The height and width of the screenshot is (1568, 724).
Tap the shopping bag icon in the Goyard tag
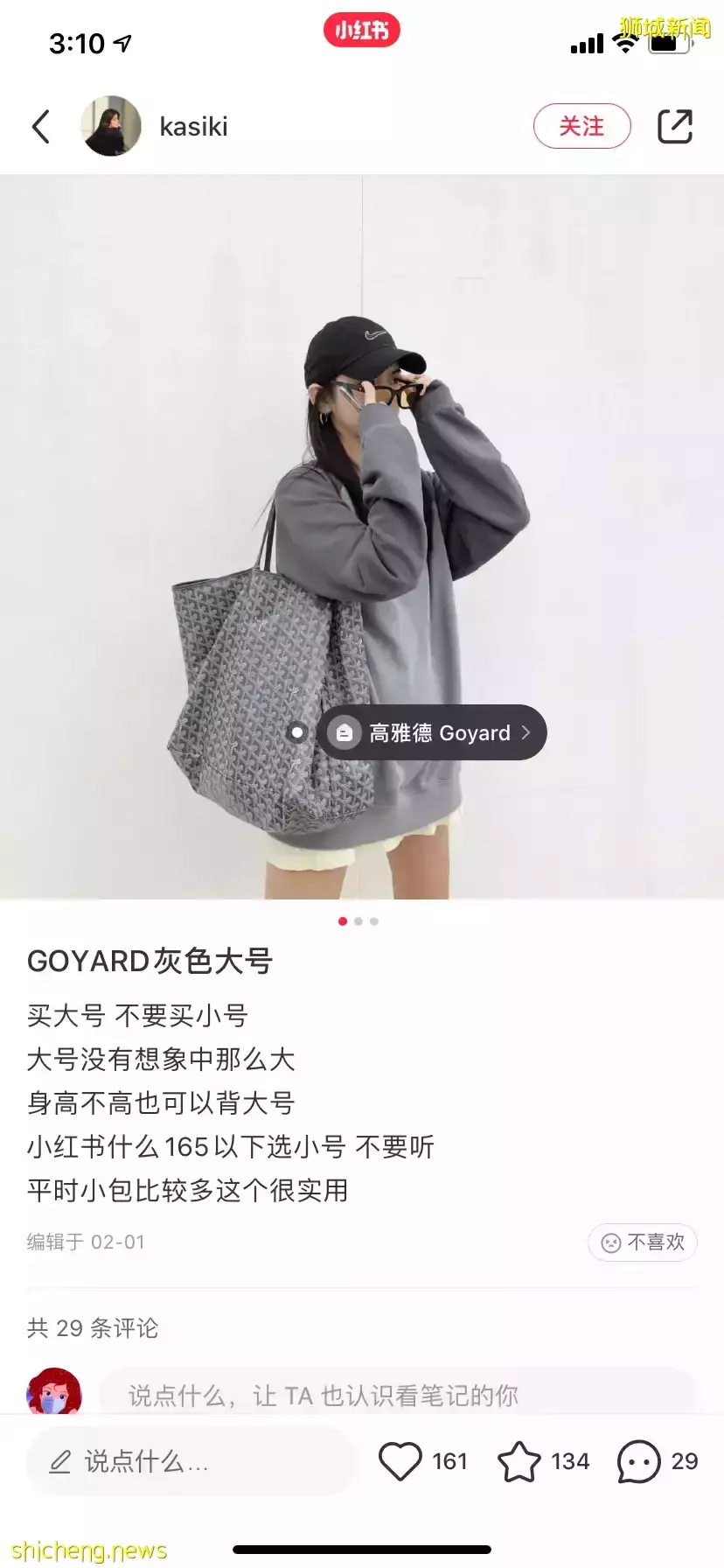pos(343,732)
